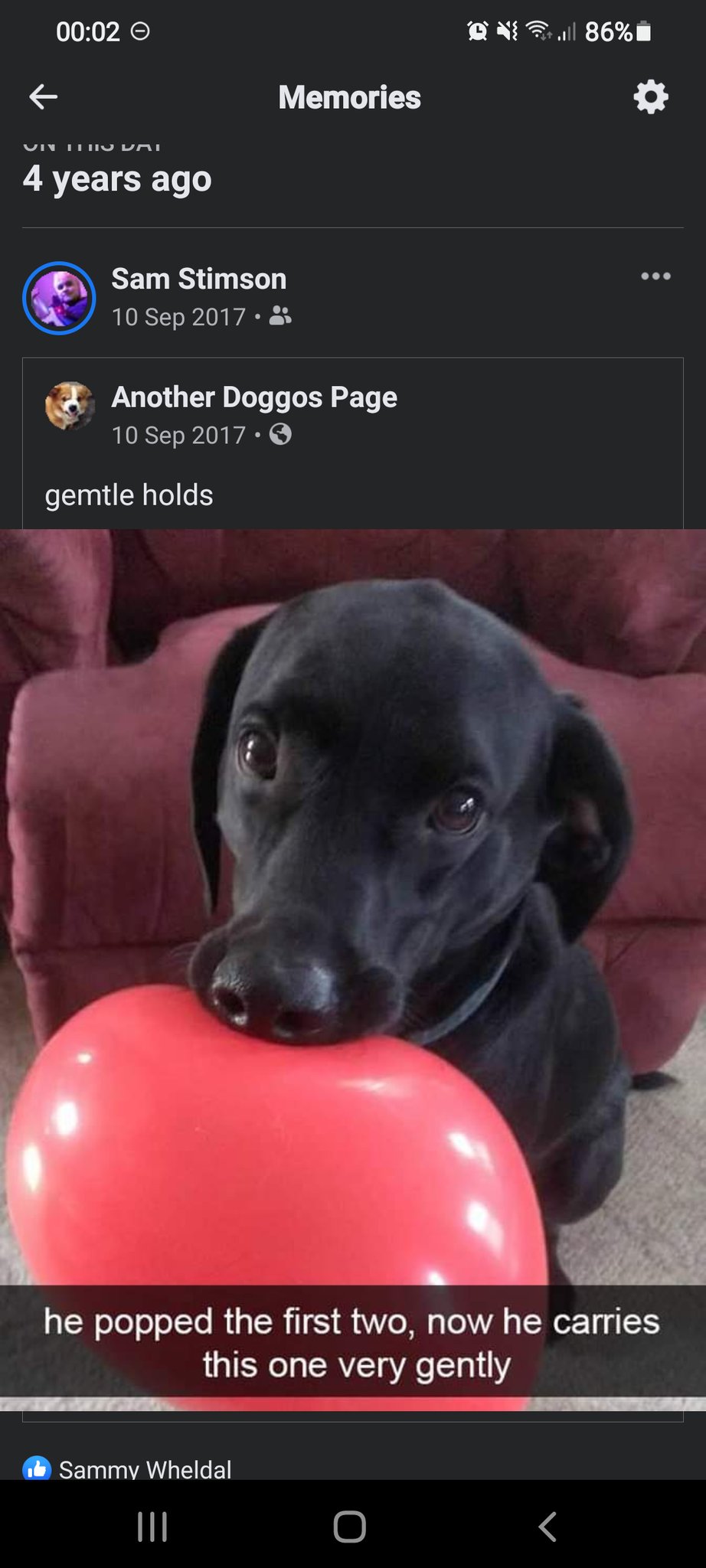
Task: Visit Another Doggos Page via its name
Action: coord(254,397)
